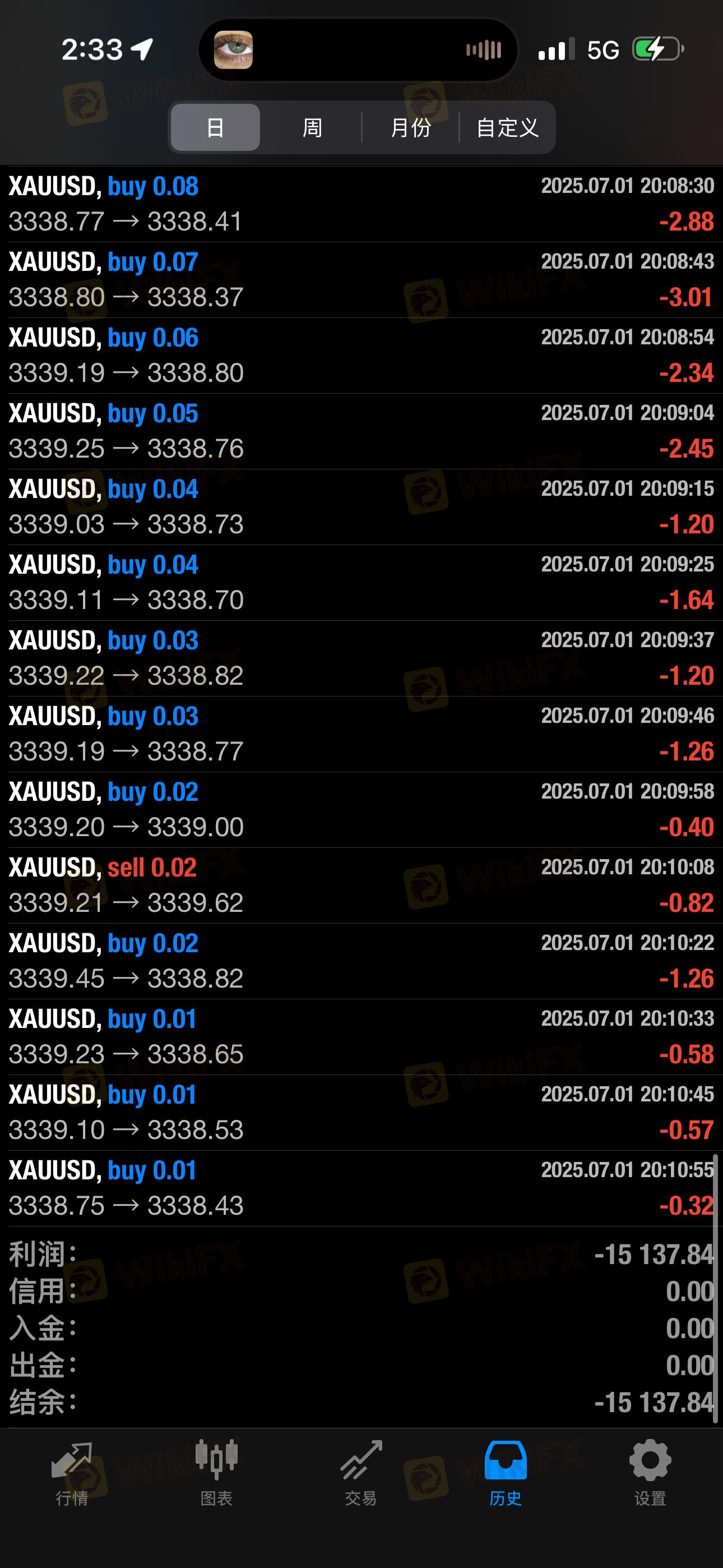Open the buy 0.02 trade at 20:09:58

(361, 810)
